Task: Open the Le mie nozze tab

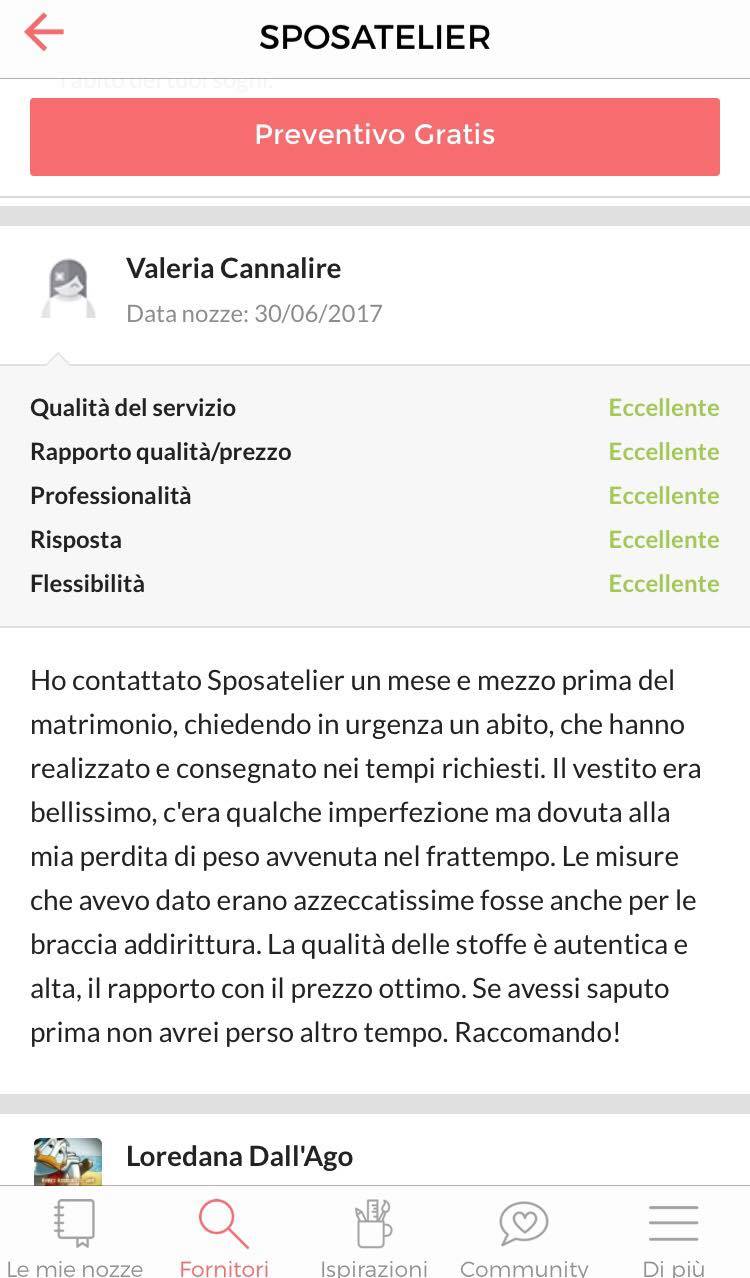Action: [75, 1236]
